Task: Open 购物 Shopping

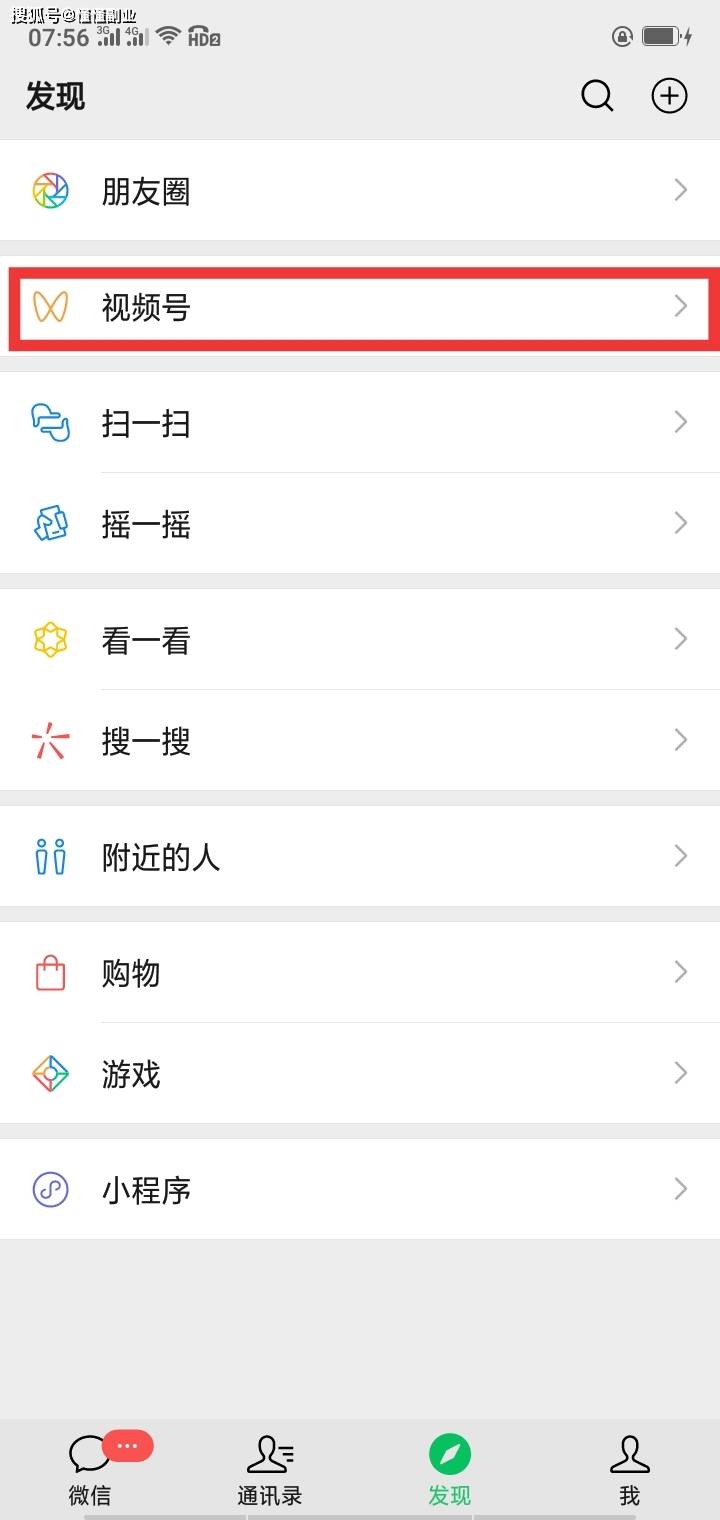Action: point(131,973)
